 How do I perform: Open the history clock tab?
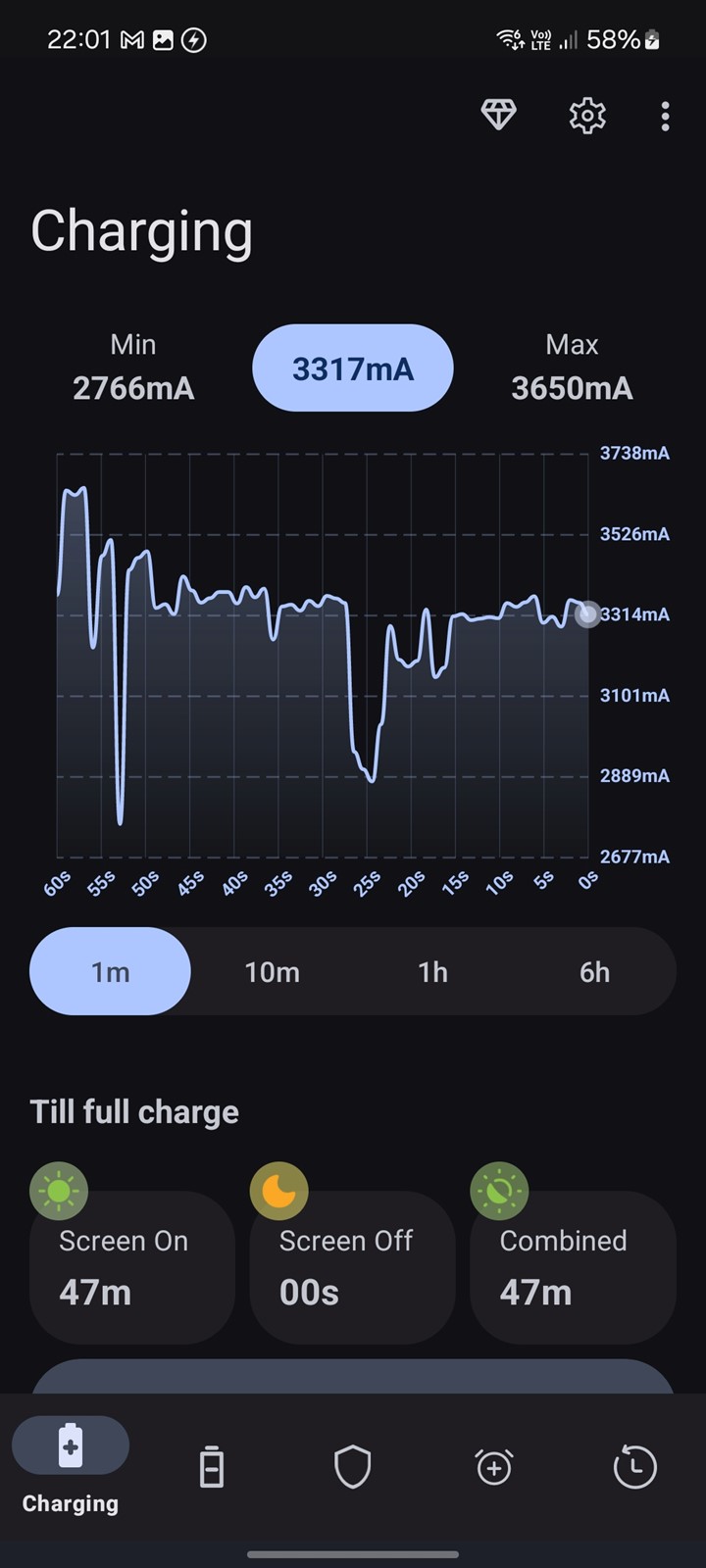click(x=634, y=1467)
